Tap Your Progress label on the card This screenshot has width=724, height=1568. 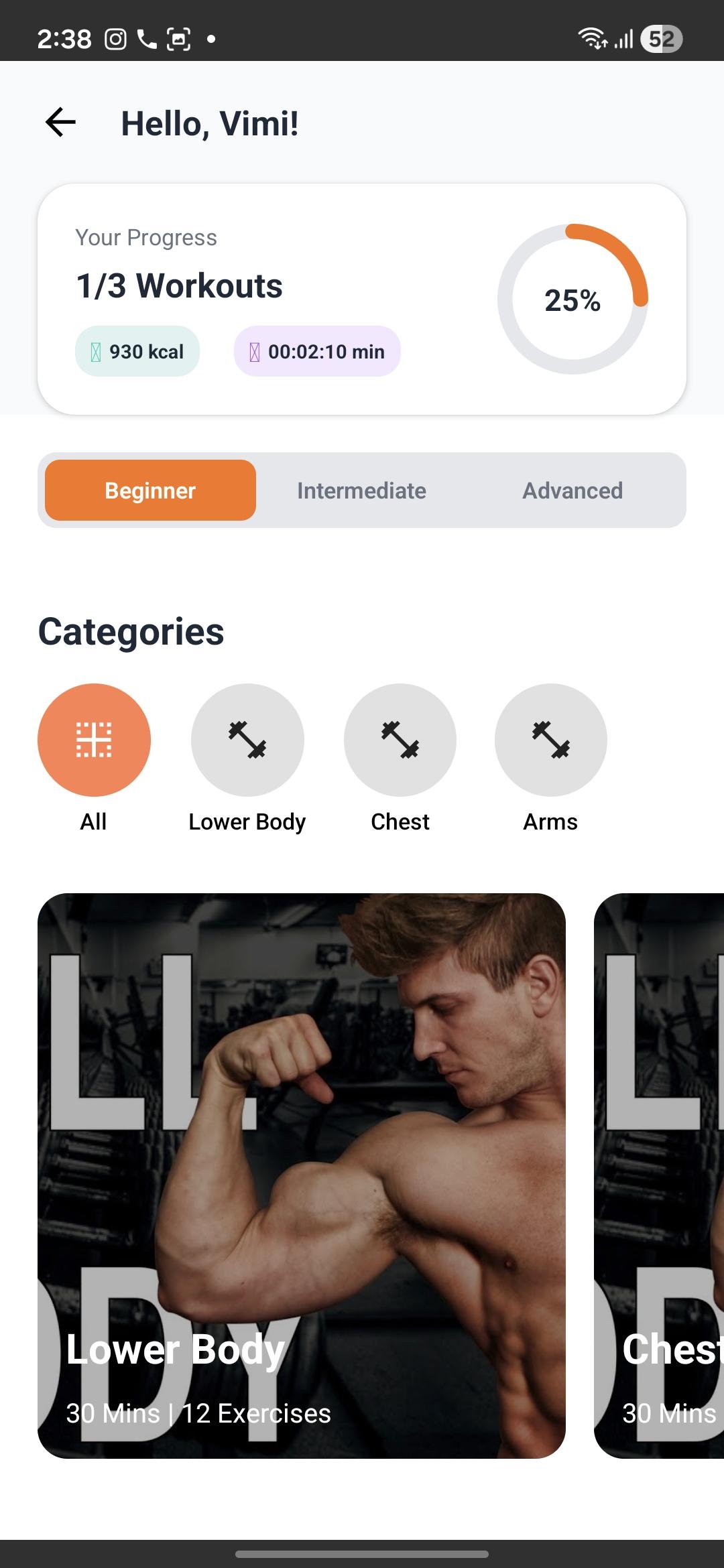pyautogui.click(x=146, y=237)
